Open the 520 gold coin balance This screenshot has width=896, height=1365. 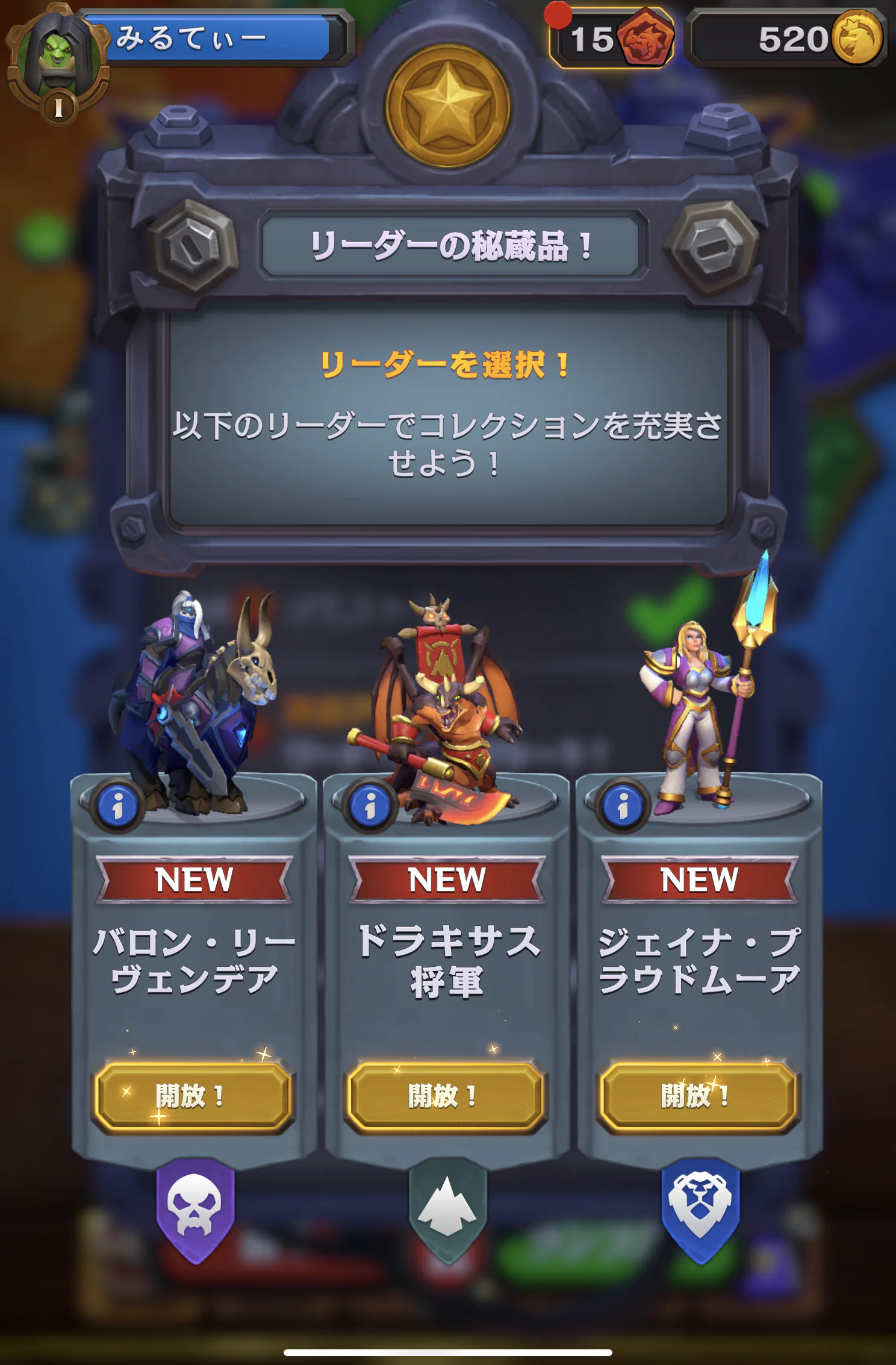coord(789,40)
